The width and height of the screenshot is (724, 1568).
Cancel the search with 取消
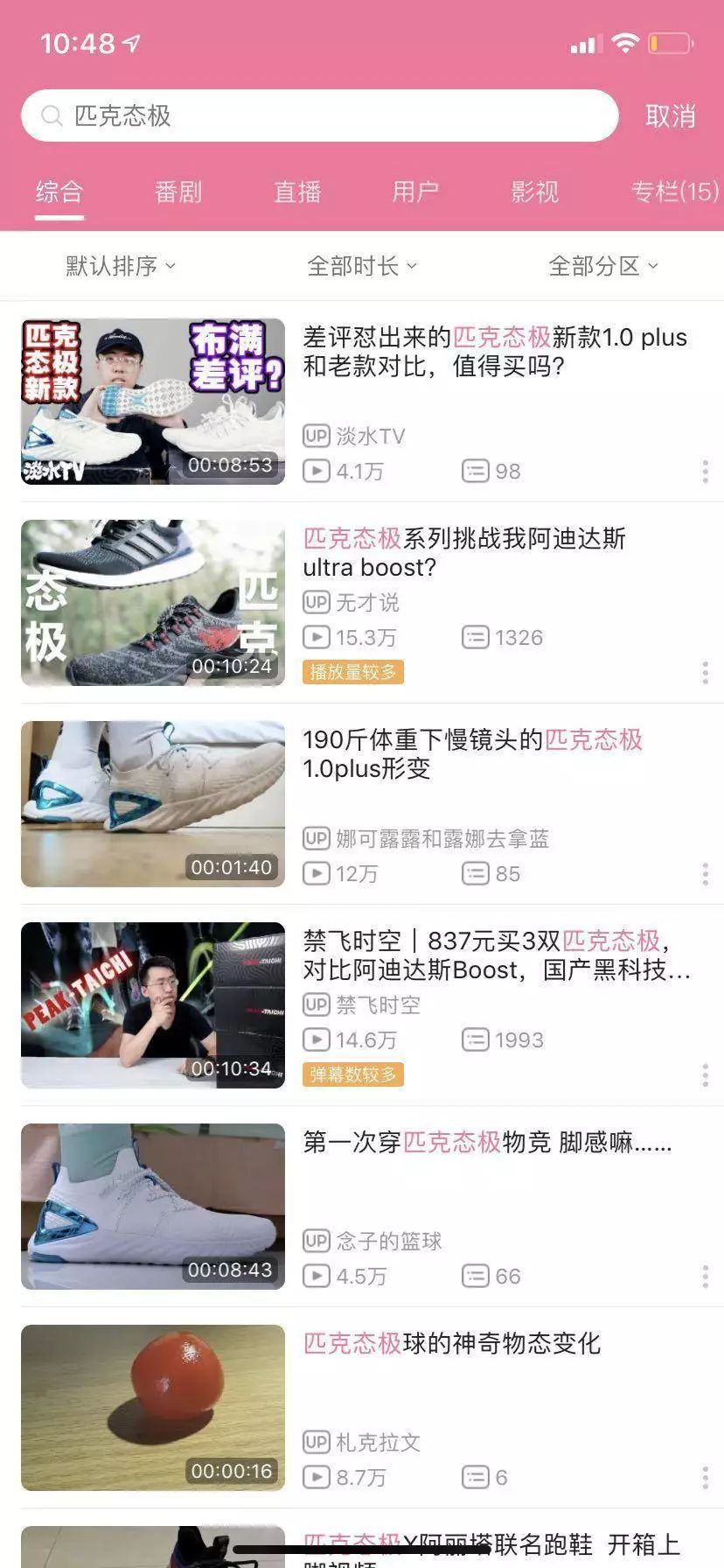point(670,115)
